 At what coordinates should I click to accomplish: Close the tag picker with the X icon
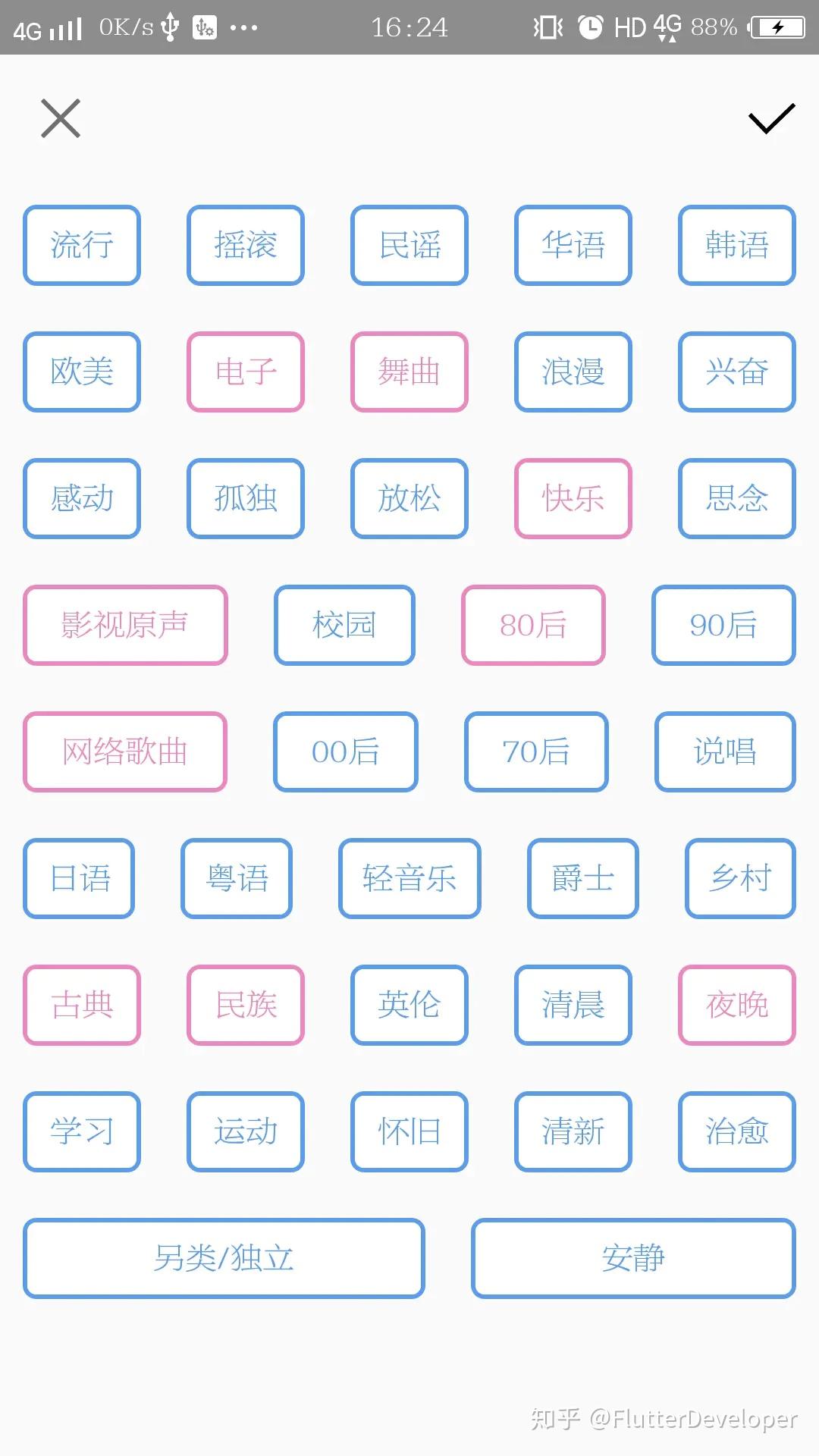point(60,118)
